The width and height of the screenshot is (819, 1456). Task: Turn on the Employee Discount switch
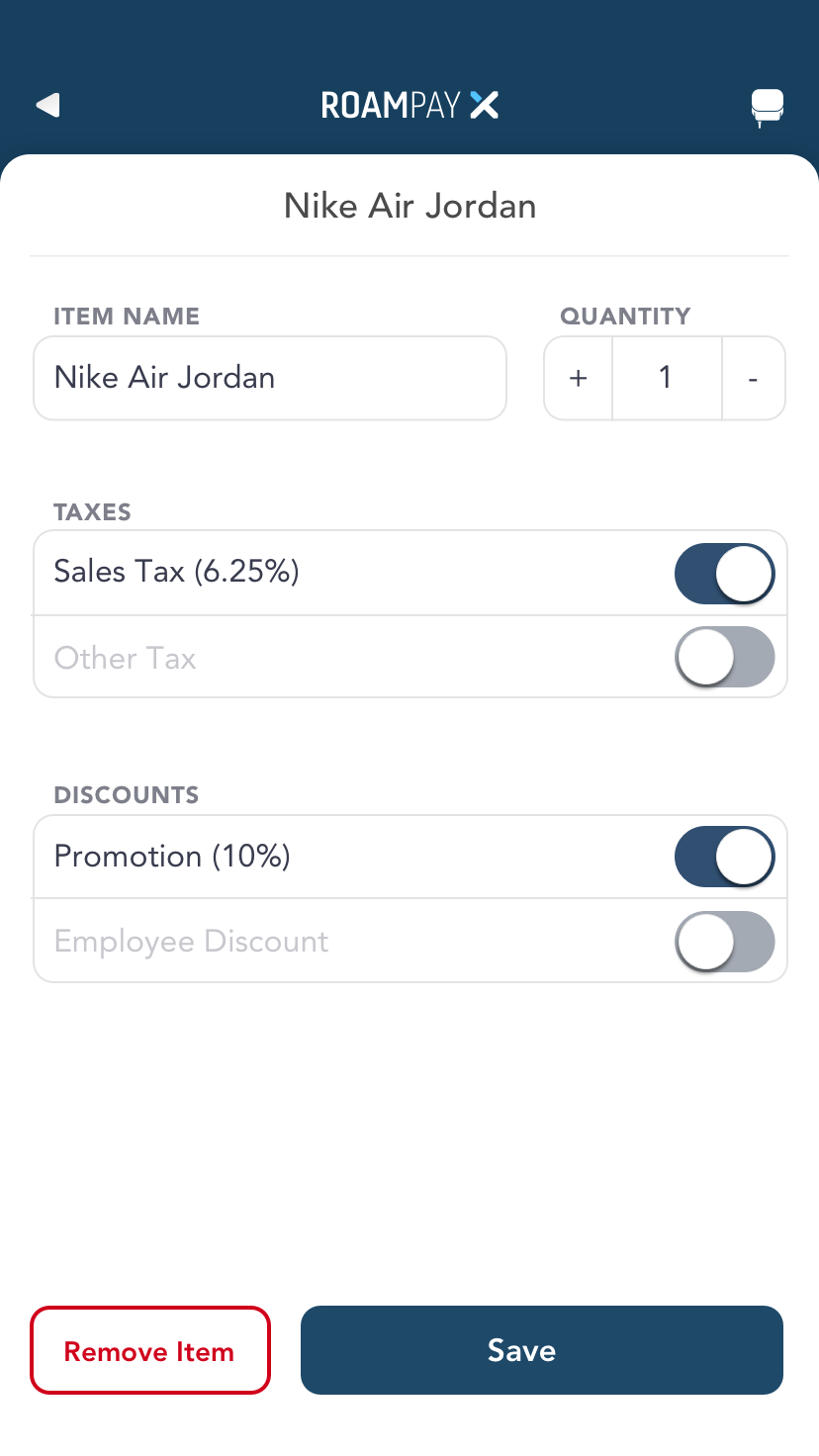tap(724, 942)
